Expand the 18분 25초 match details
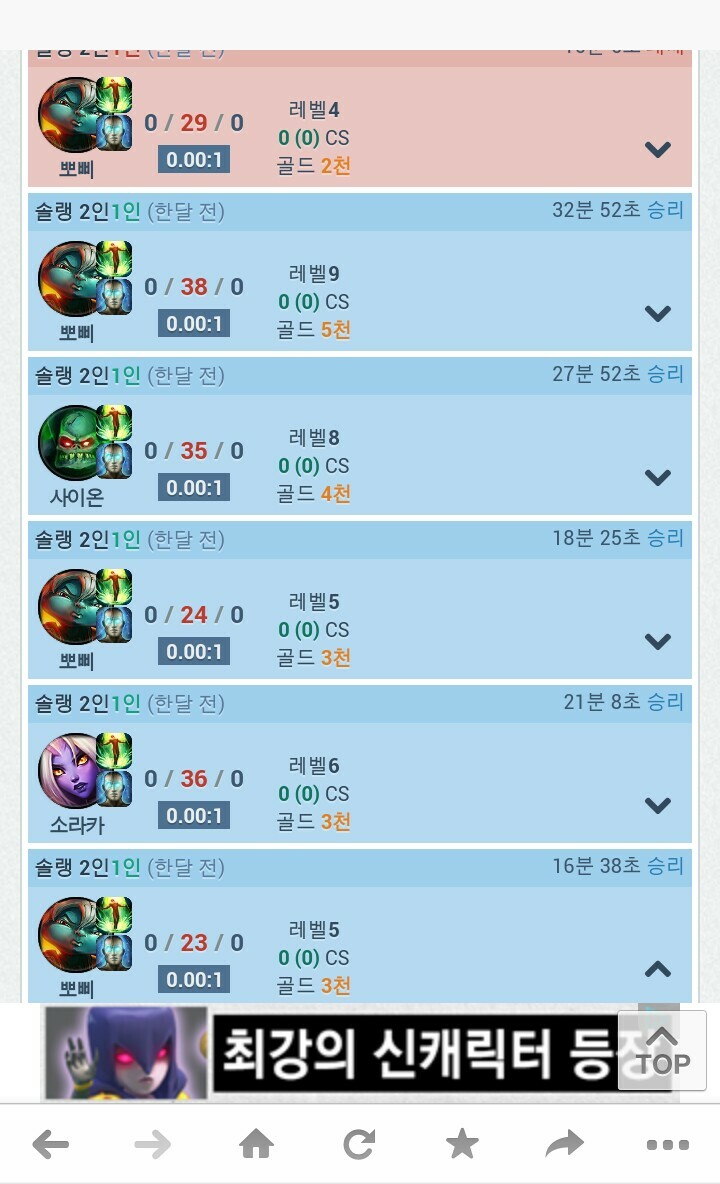 (x=657, y=641)
